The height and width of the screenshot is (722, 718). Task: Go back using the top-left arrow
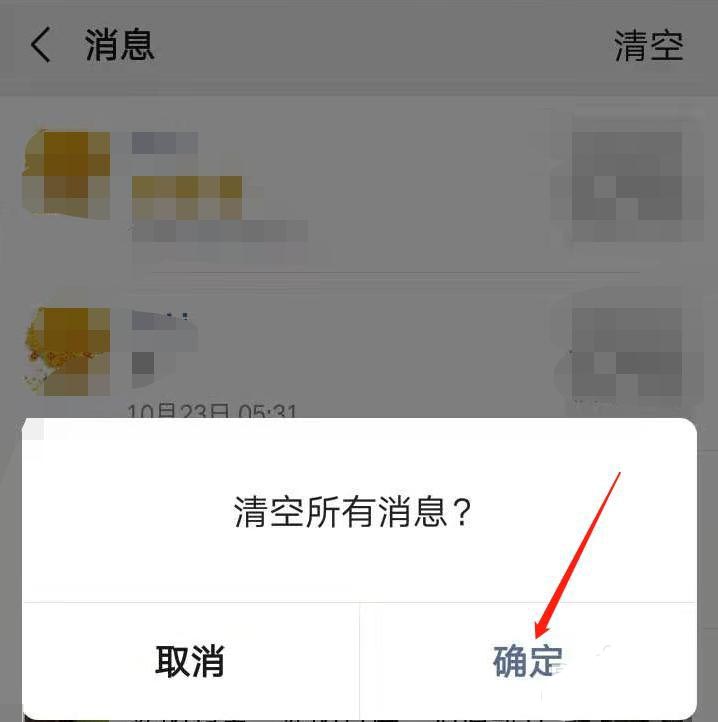[x=40, y=46]
